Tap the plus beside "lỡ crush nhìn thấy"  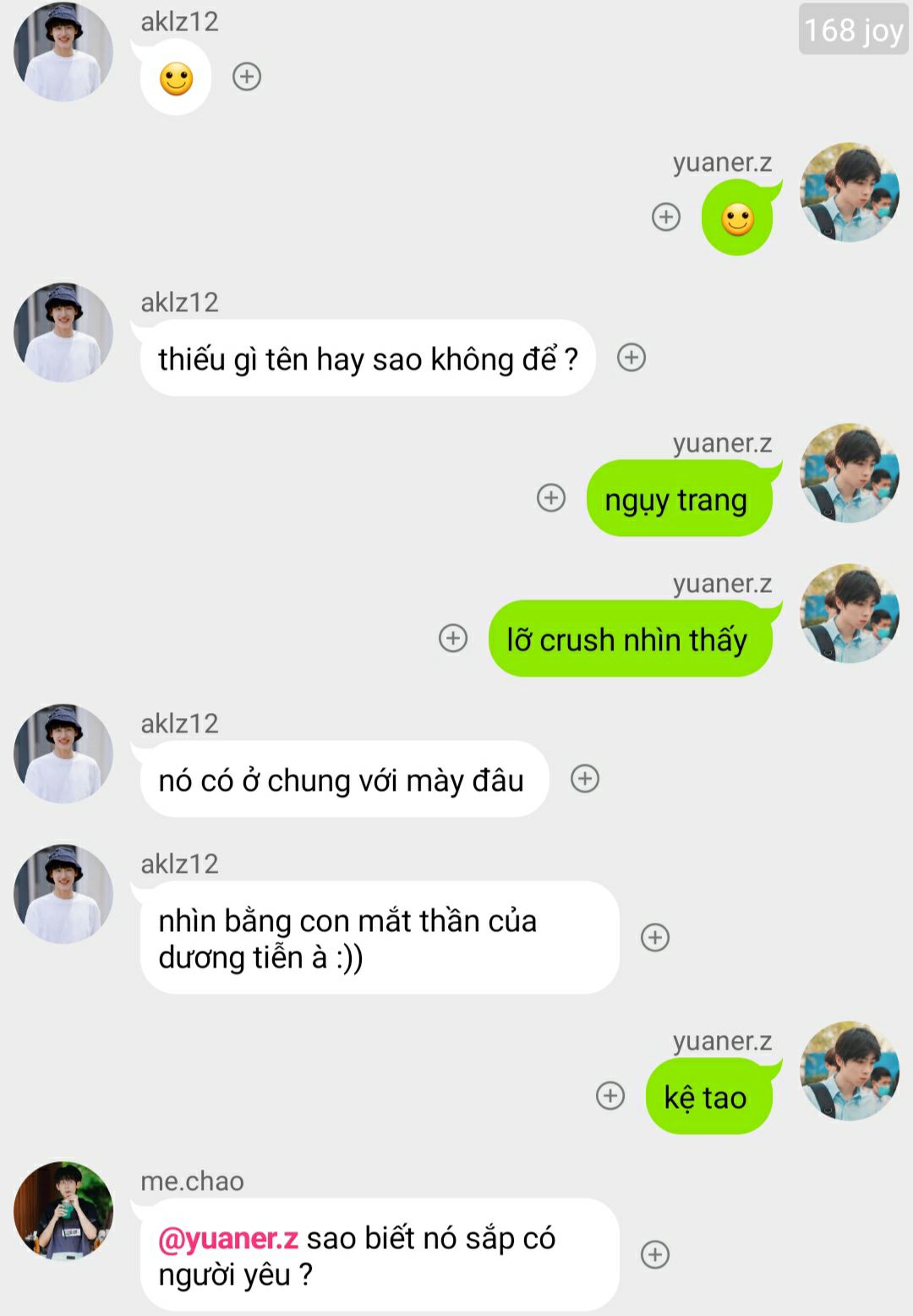(x=453, y=639)
